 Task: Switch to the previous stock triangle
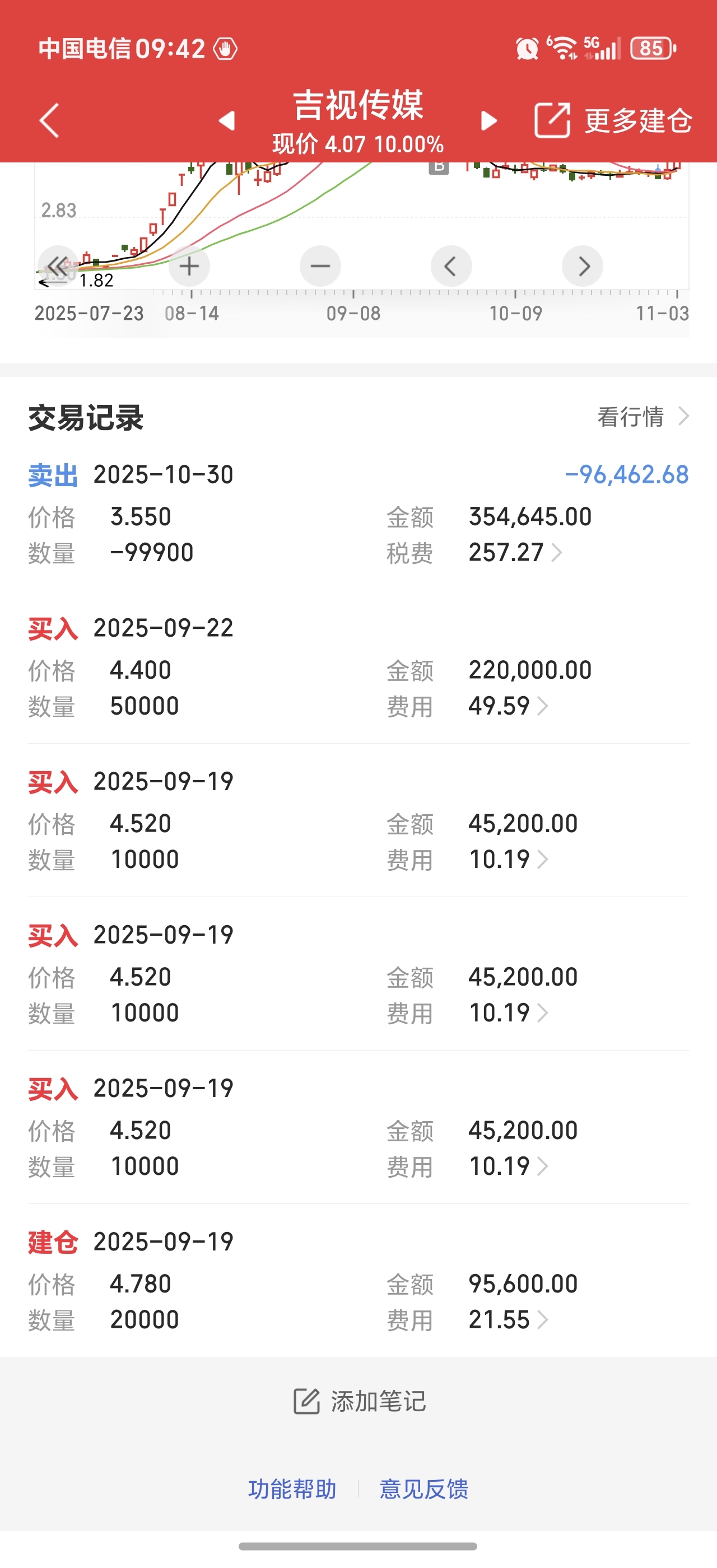[226, 120]
